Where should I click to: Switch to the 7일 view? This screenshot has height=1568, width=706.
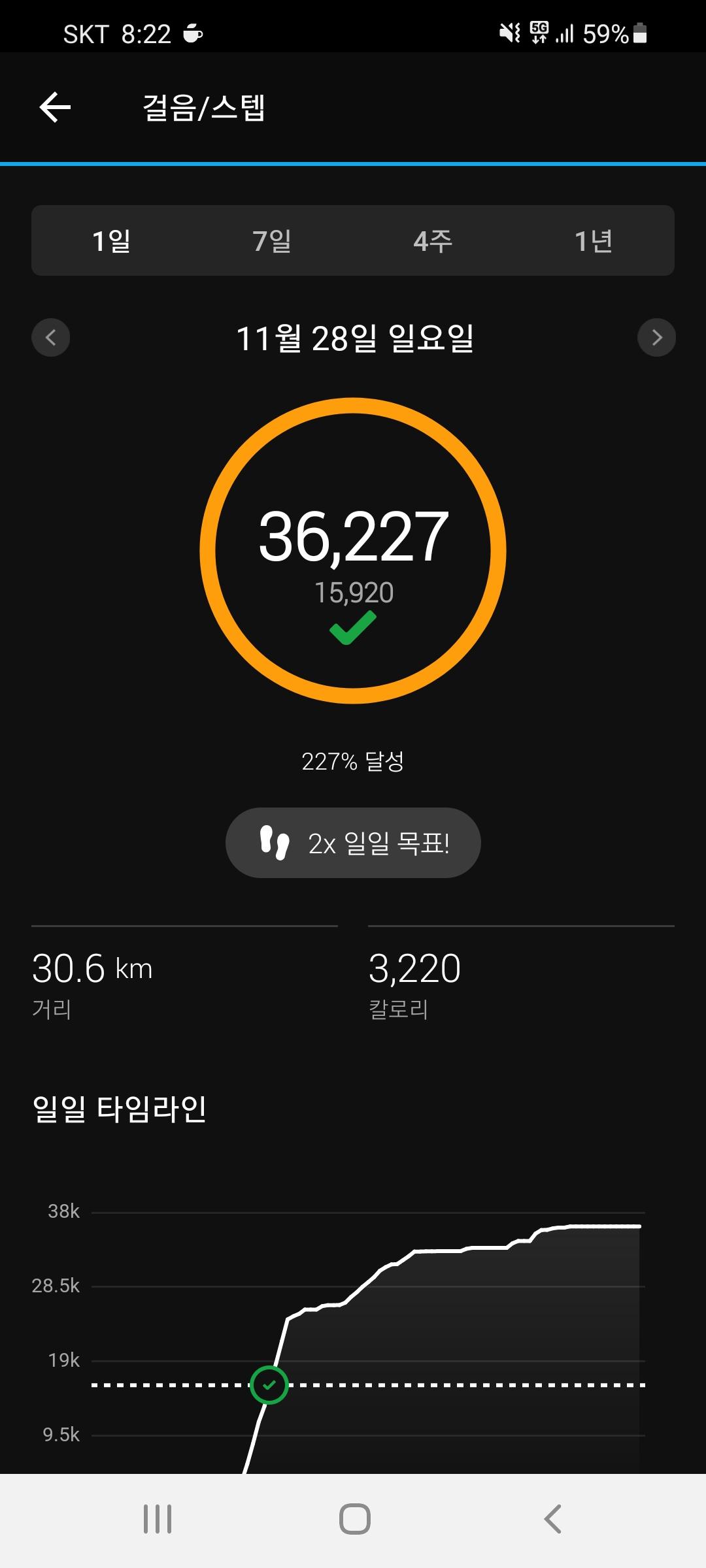[x=272, y=241]
